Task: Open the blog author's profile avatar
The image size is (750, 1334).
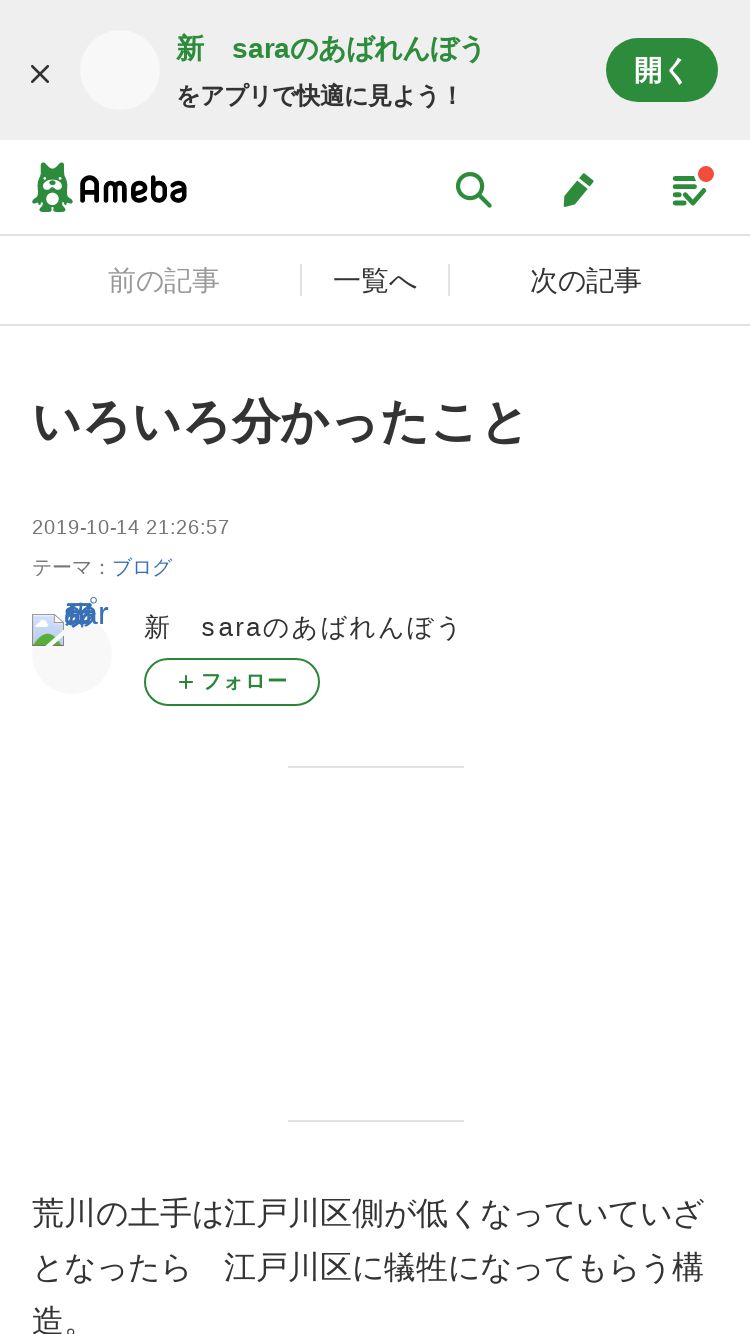Action: (71, 652)
